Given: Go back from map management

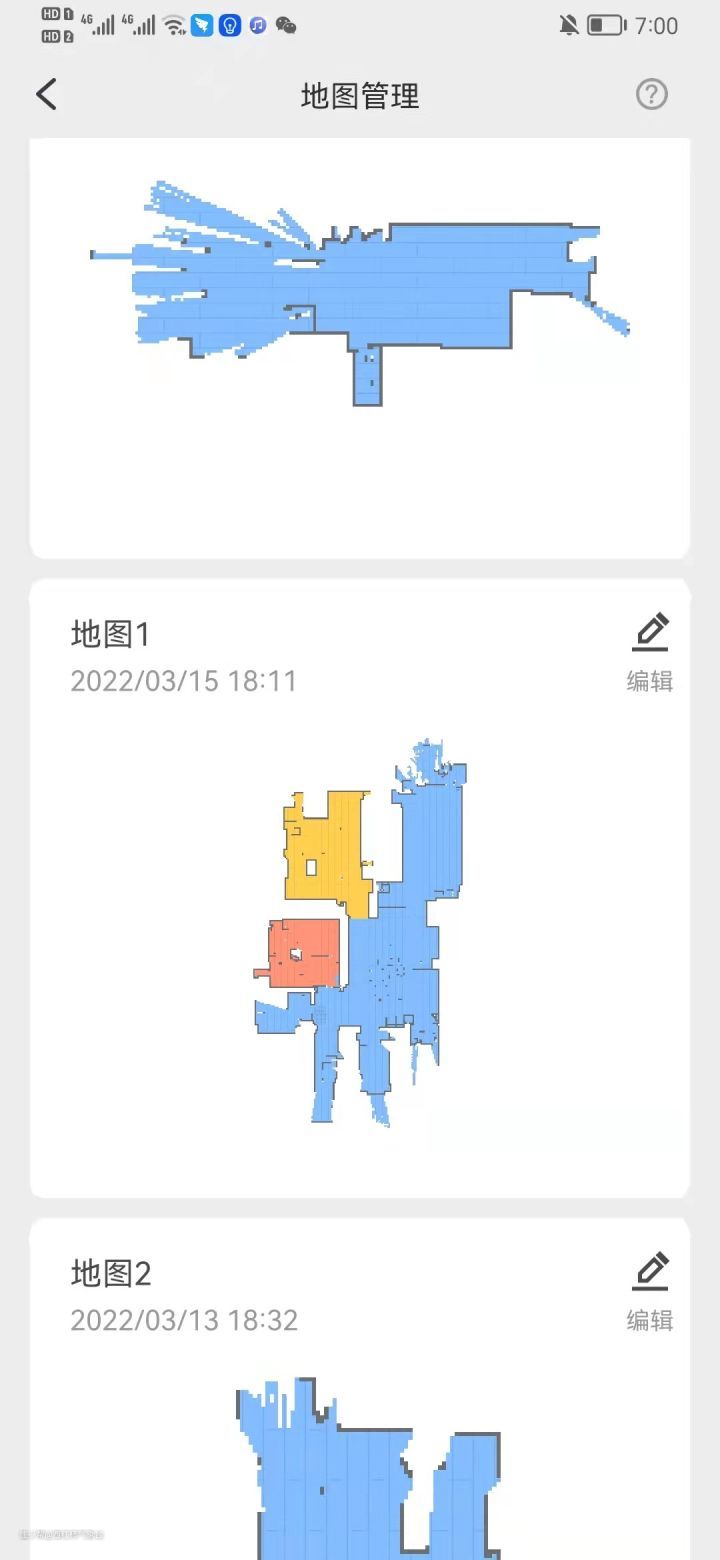Looking at the screenshot, I should (47, 95).
